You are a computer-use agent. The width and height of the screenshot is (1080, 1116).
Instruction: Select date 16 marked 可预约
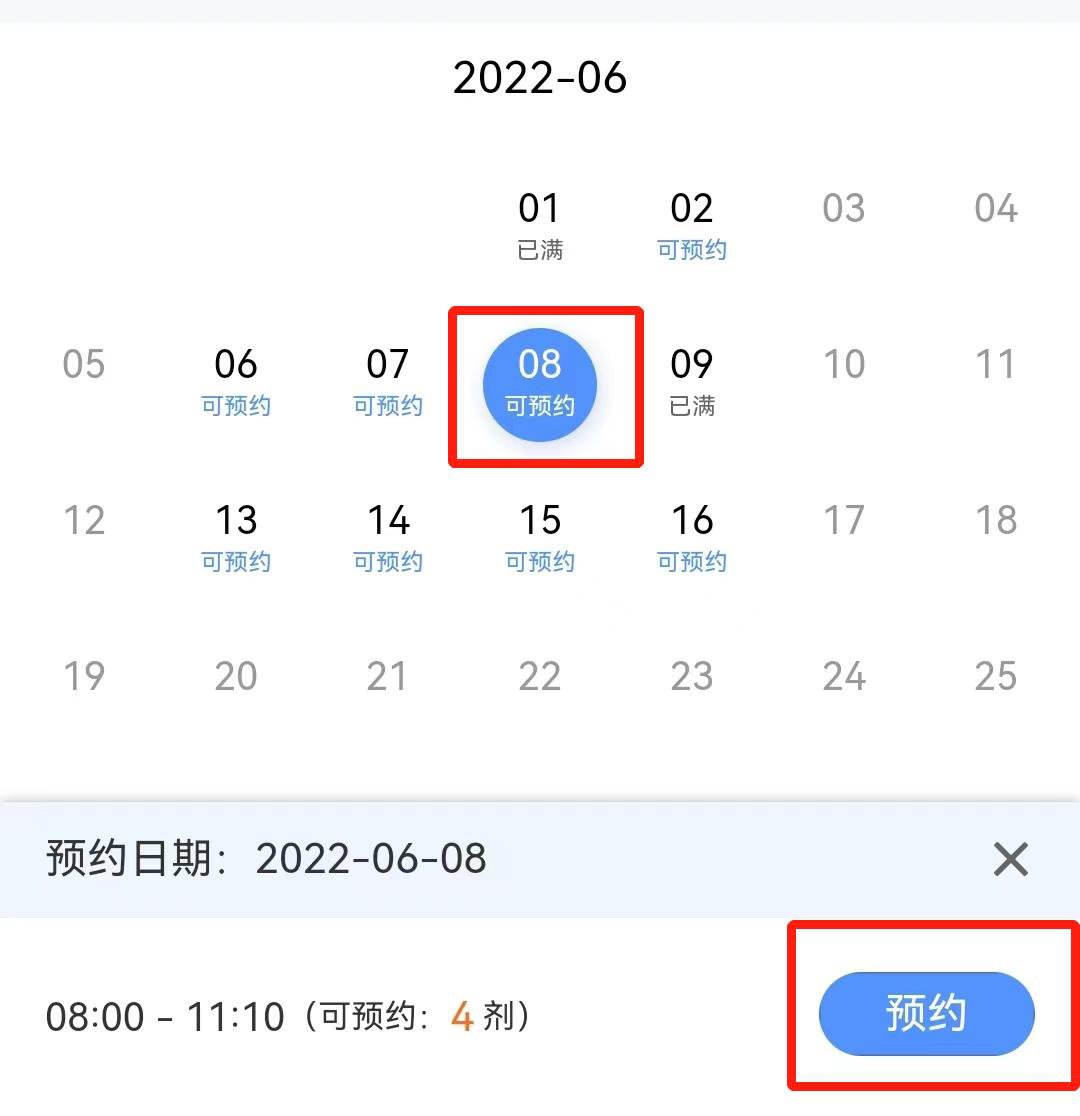click(692, 537)
